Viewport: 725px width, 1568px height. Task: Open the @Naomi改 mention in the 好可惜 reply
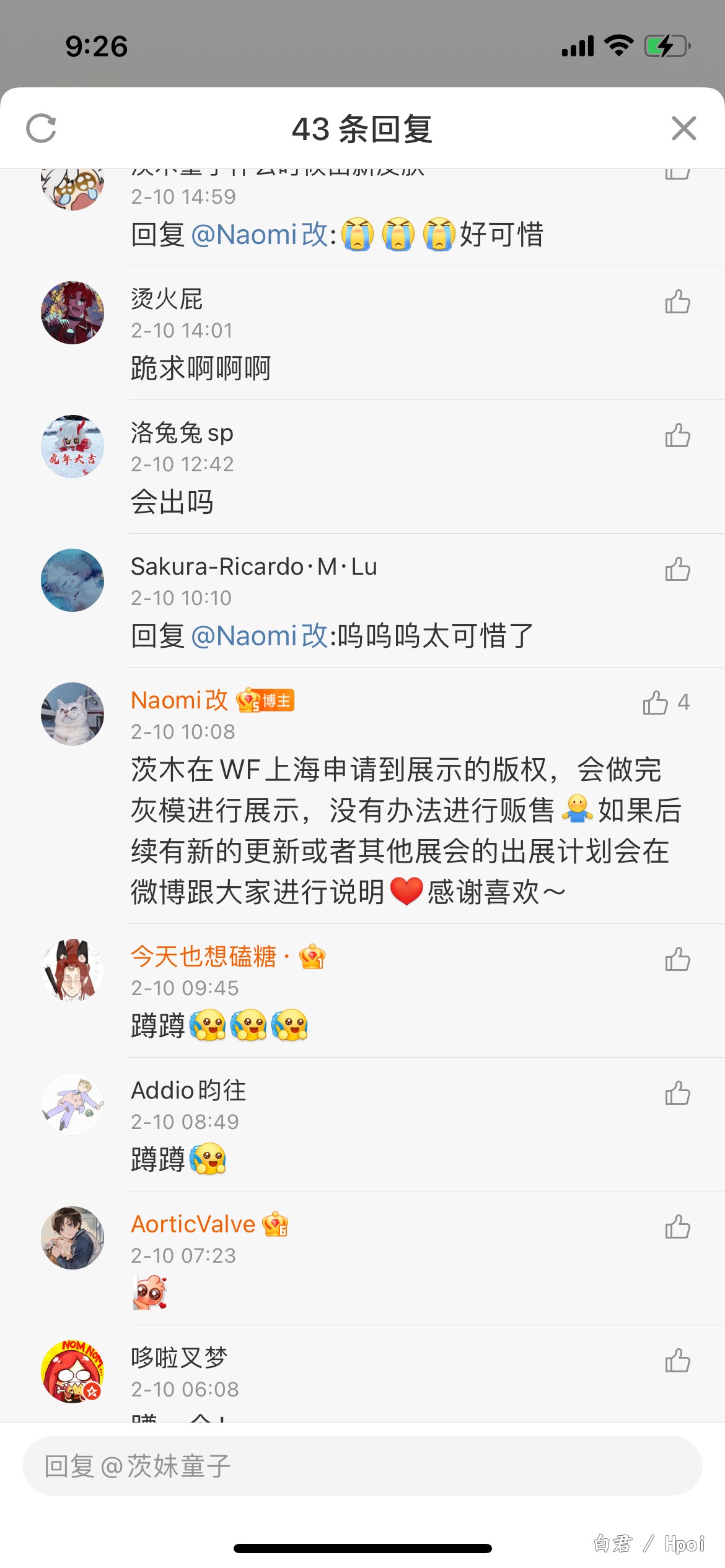point(259,235)
